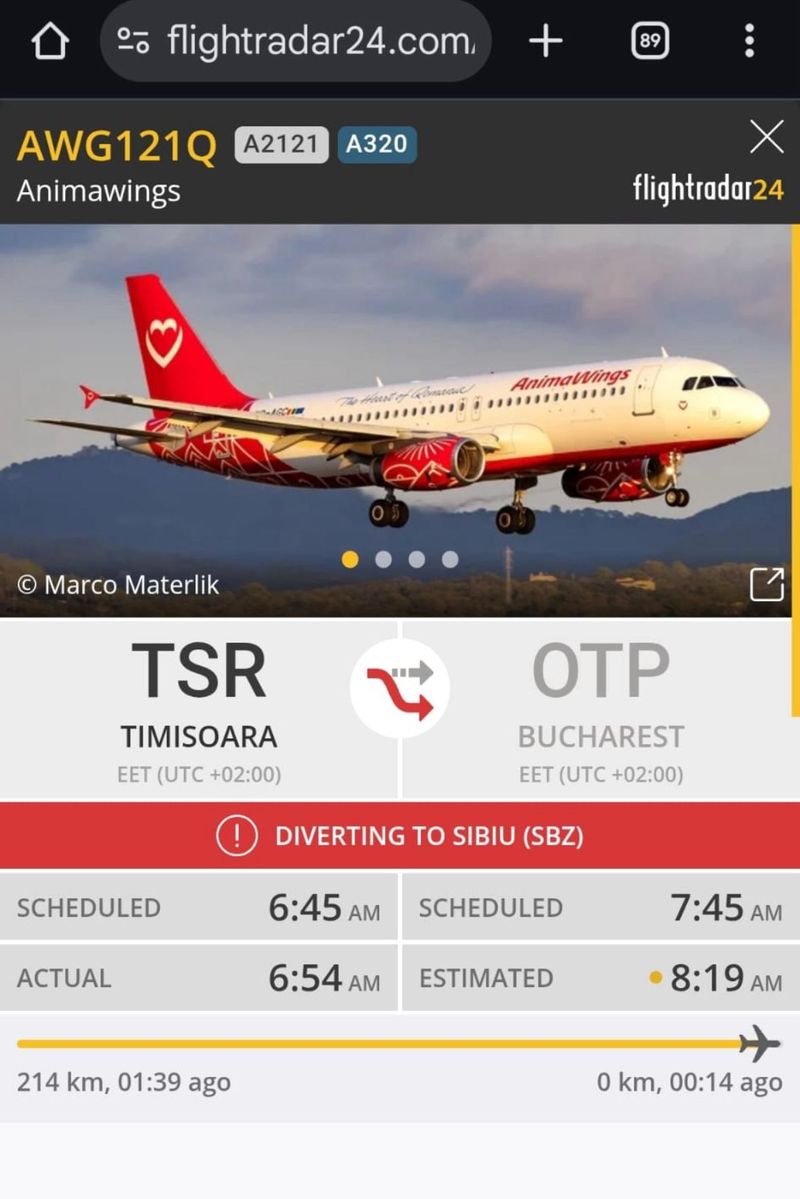Open Bucharest OTP airport details
Screen dimensions: 800x1199
[600, 708]
